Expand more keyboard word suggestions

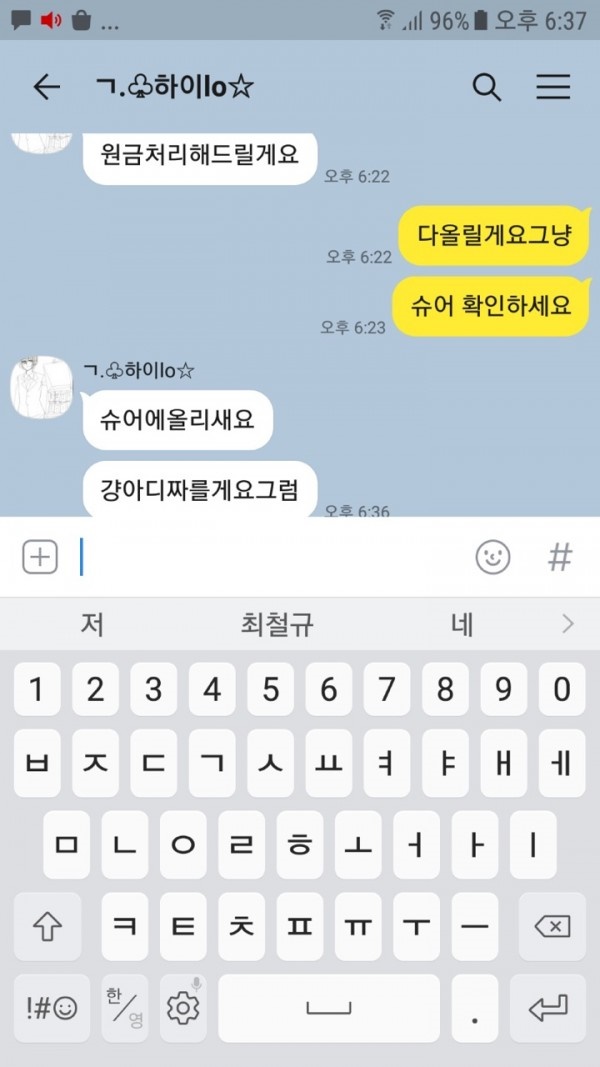[x=568, y=624]
